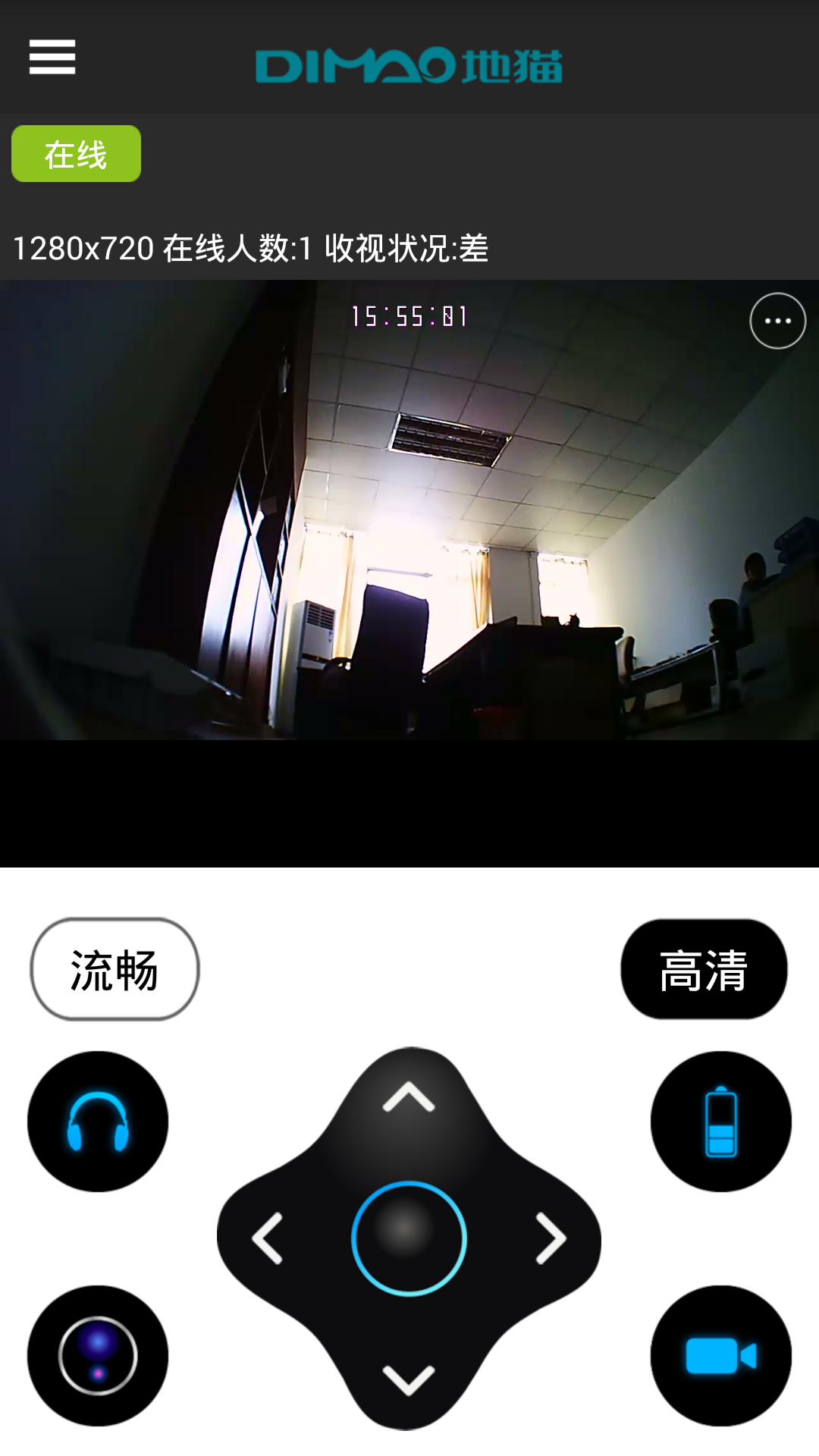Switch video quality to 流畅
The width and height of the screenshot is (819, 1456).
(x=115, y=969)
